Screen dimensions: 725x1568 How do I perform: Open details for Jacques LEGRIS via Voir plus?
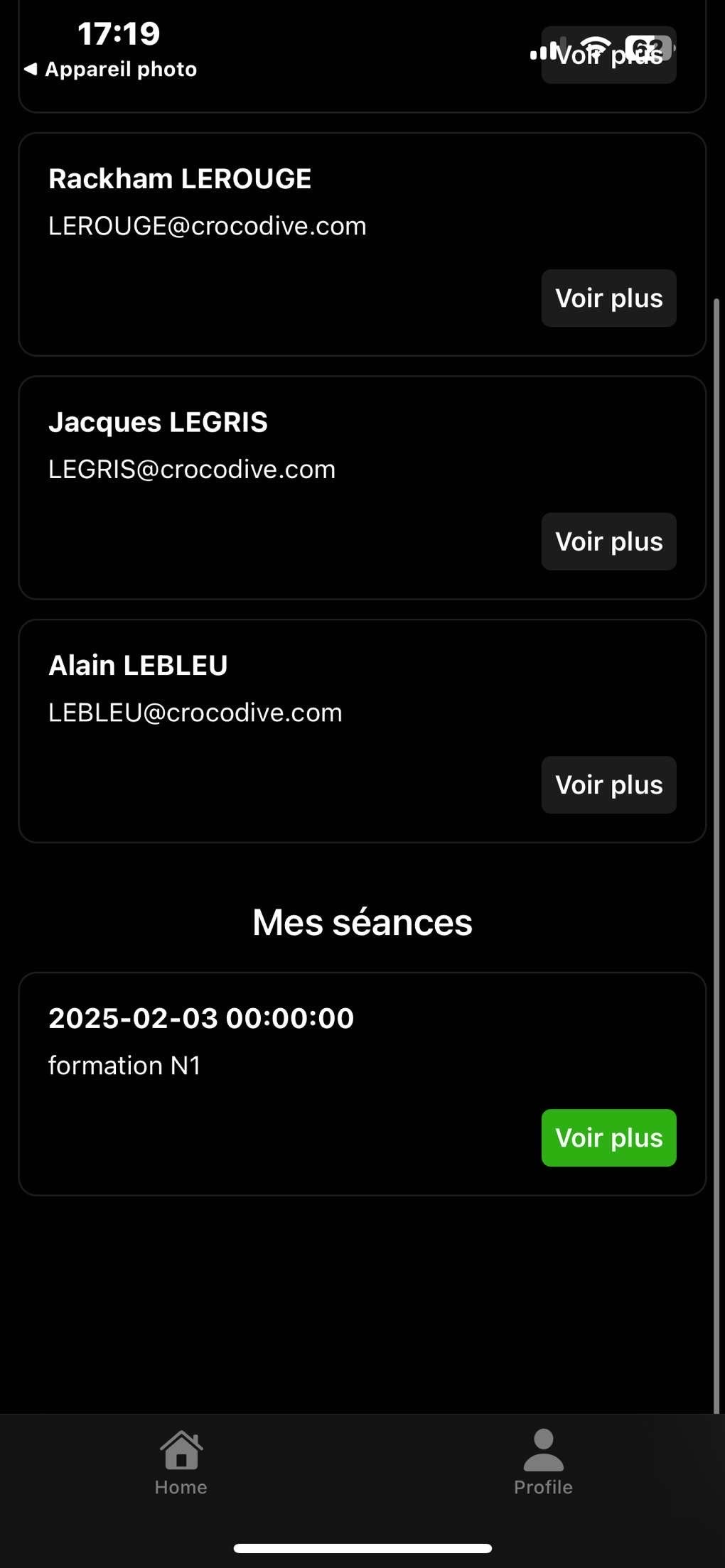click(x=608, y=541)
